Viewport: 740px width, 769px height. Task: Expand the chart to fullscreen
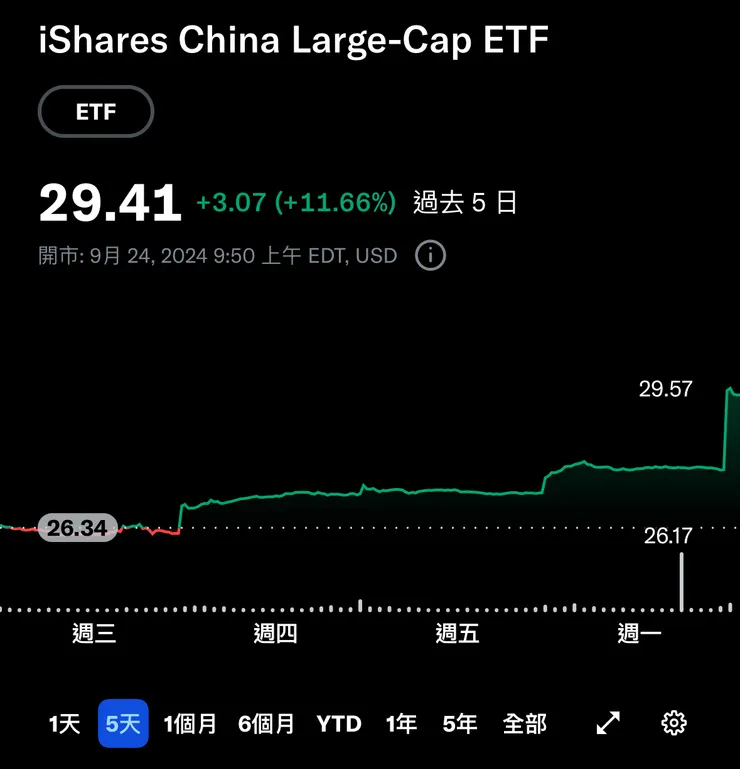pos(608,723)
